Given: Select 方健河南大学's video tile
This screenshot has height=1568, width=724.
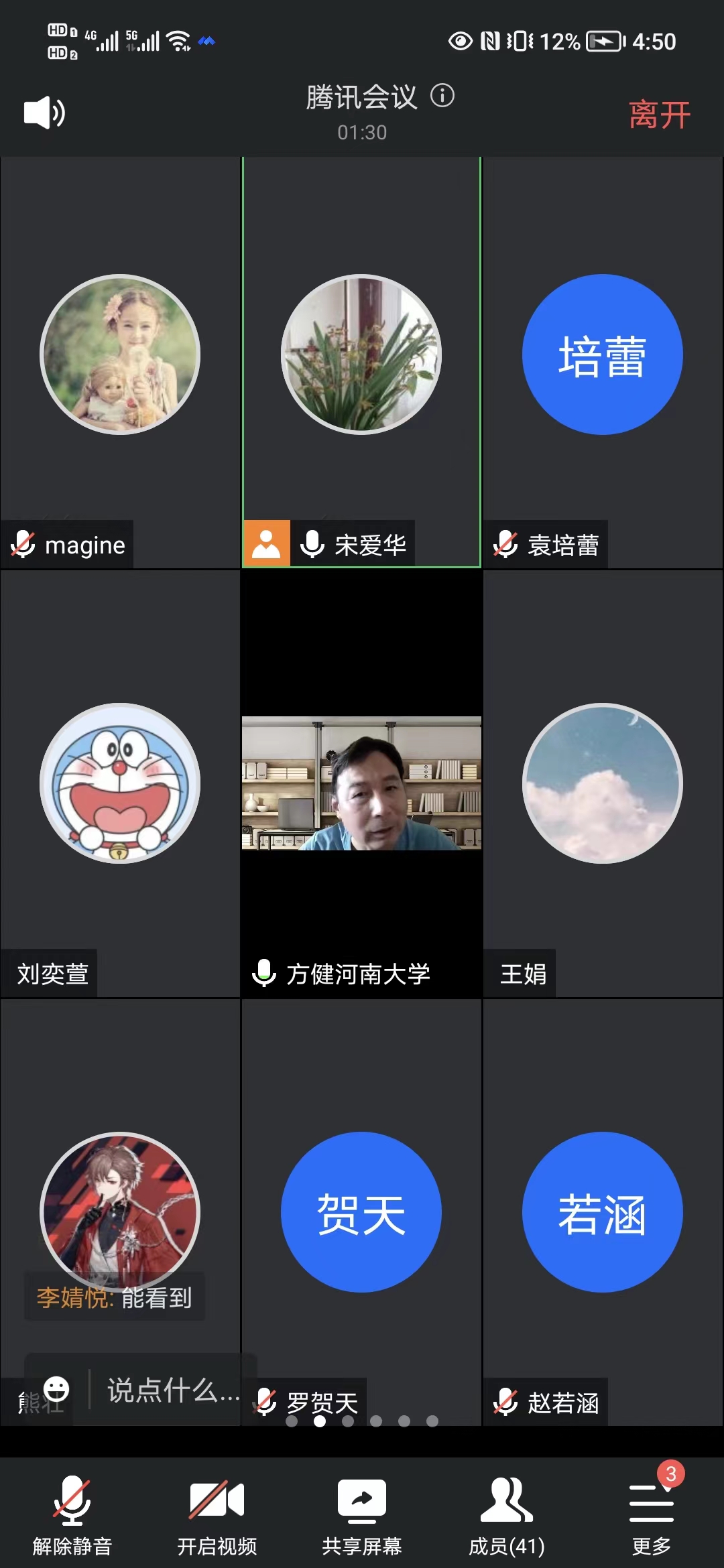Looking at the screenshot, I should [361, 783].
